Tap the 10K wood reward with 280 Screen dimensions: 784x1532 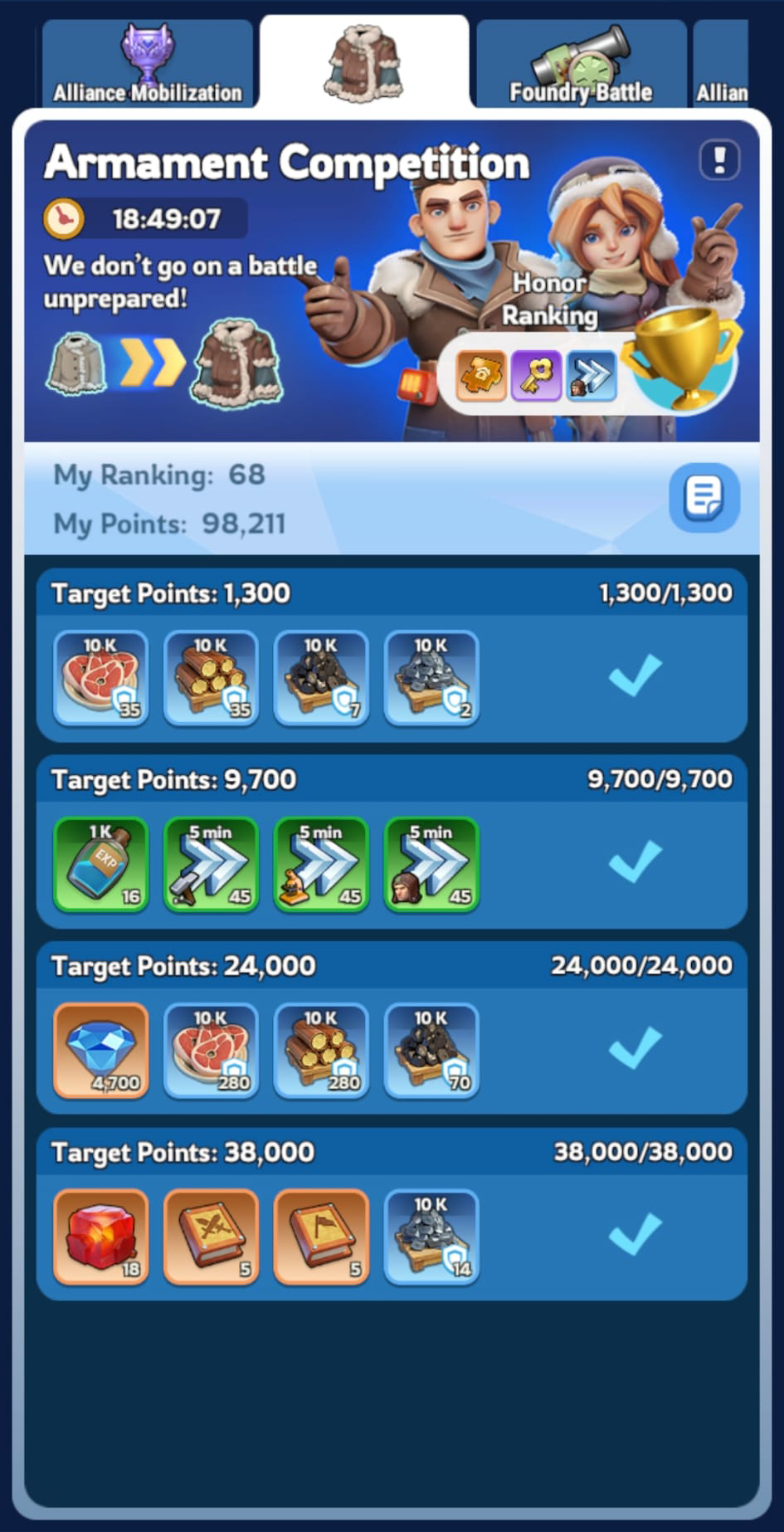322,1051
